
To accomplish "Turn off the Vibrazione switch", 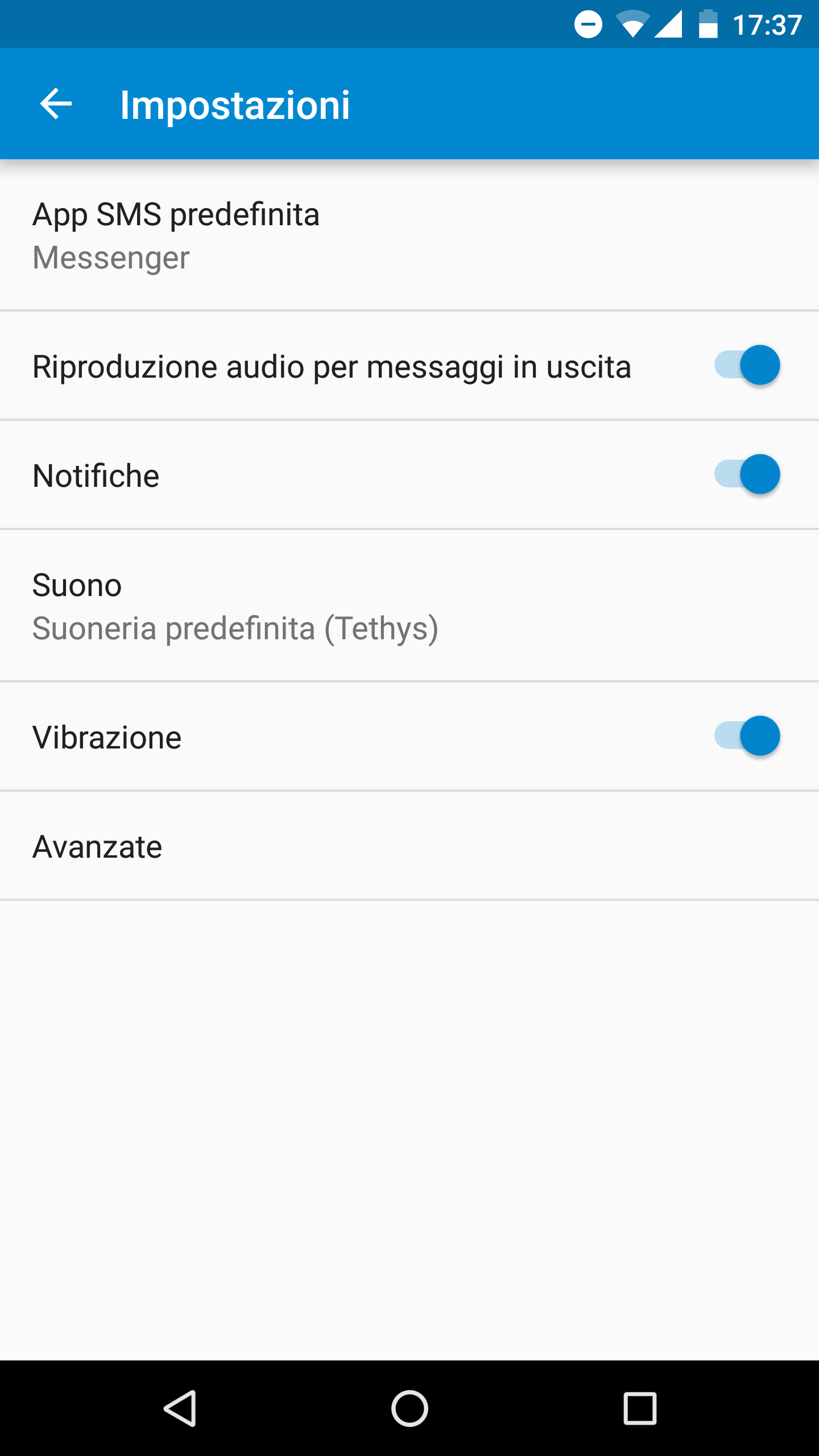I will 747,736.
